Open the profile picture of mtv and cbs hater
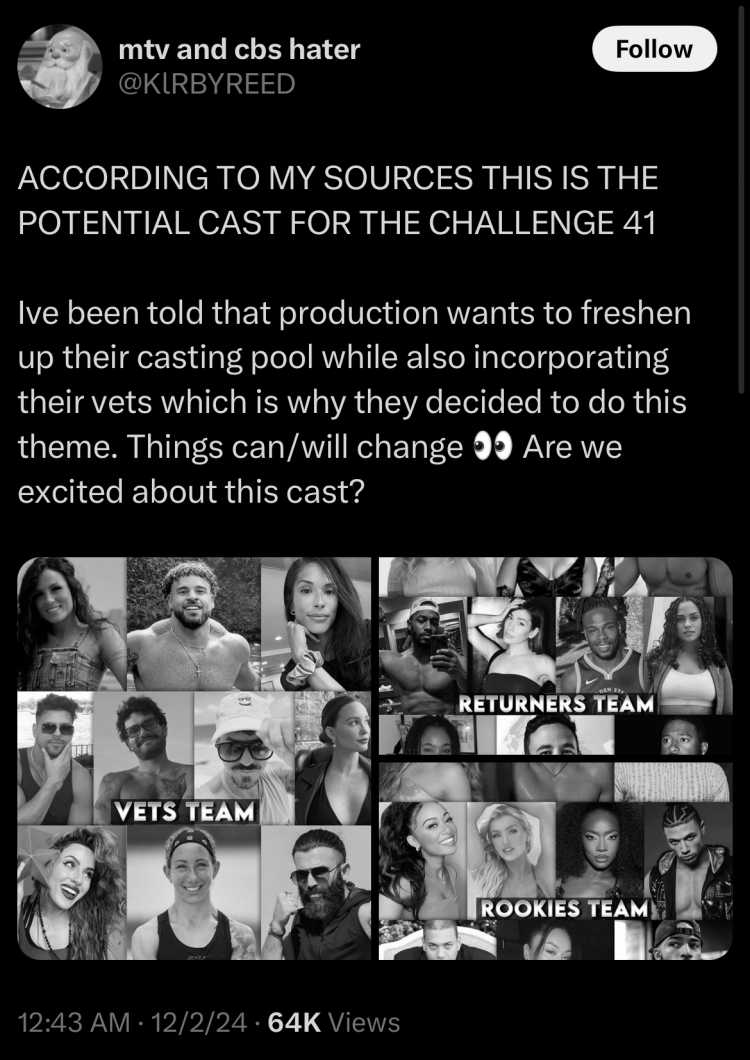The width and height of the screenshot is (750, 1060). [60, 66]
